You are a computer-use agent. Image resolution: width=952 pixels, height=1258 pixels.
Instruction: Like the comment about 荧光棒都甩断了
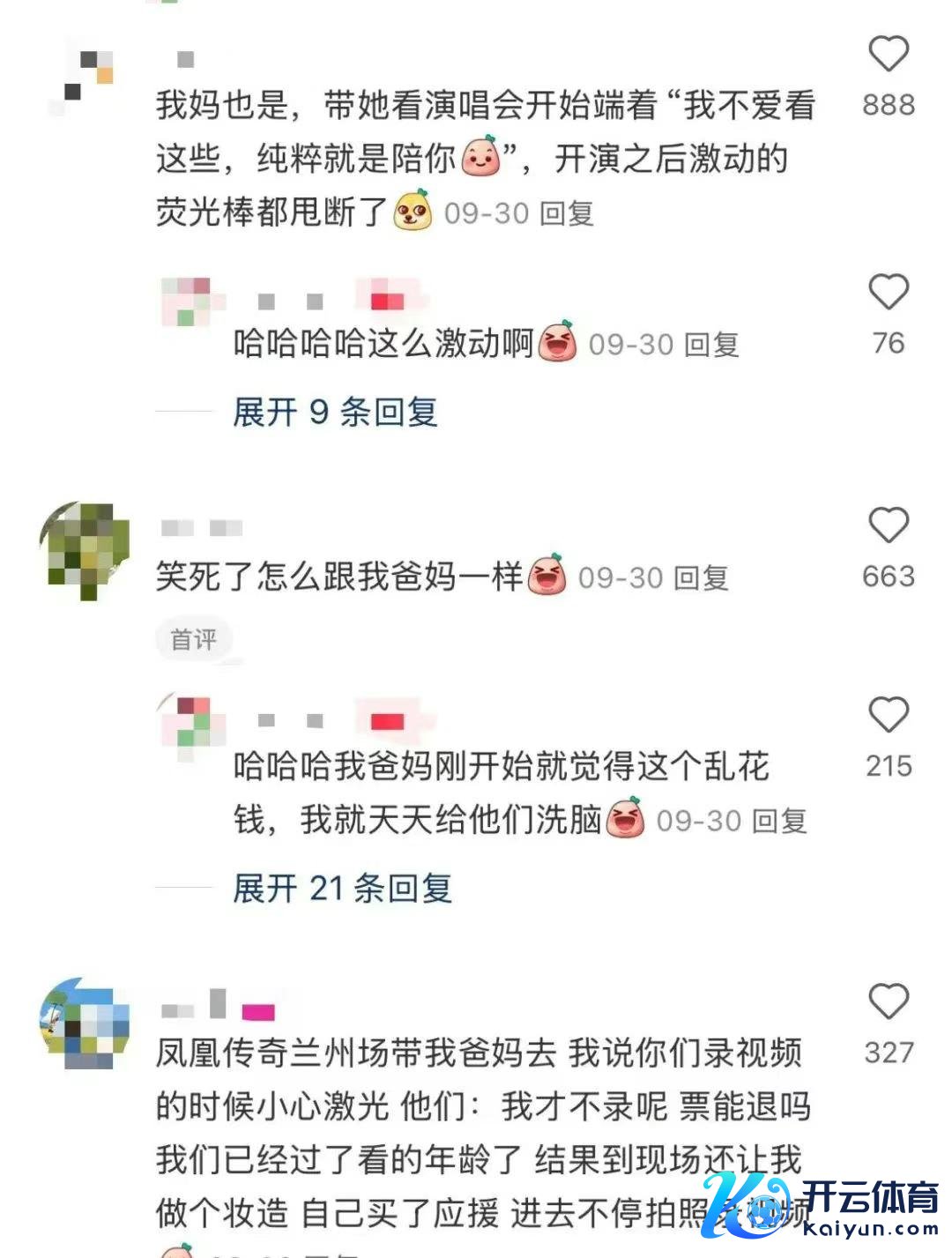click(x=888, y=55)
